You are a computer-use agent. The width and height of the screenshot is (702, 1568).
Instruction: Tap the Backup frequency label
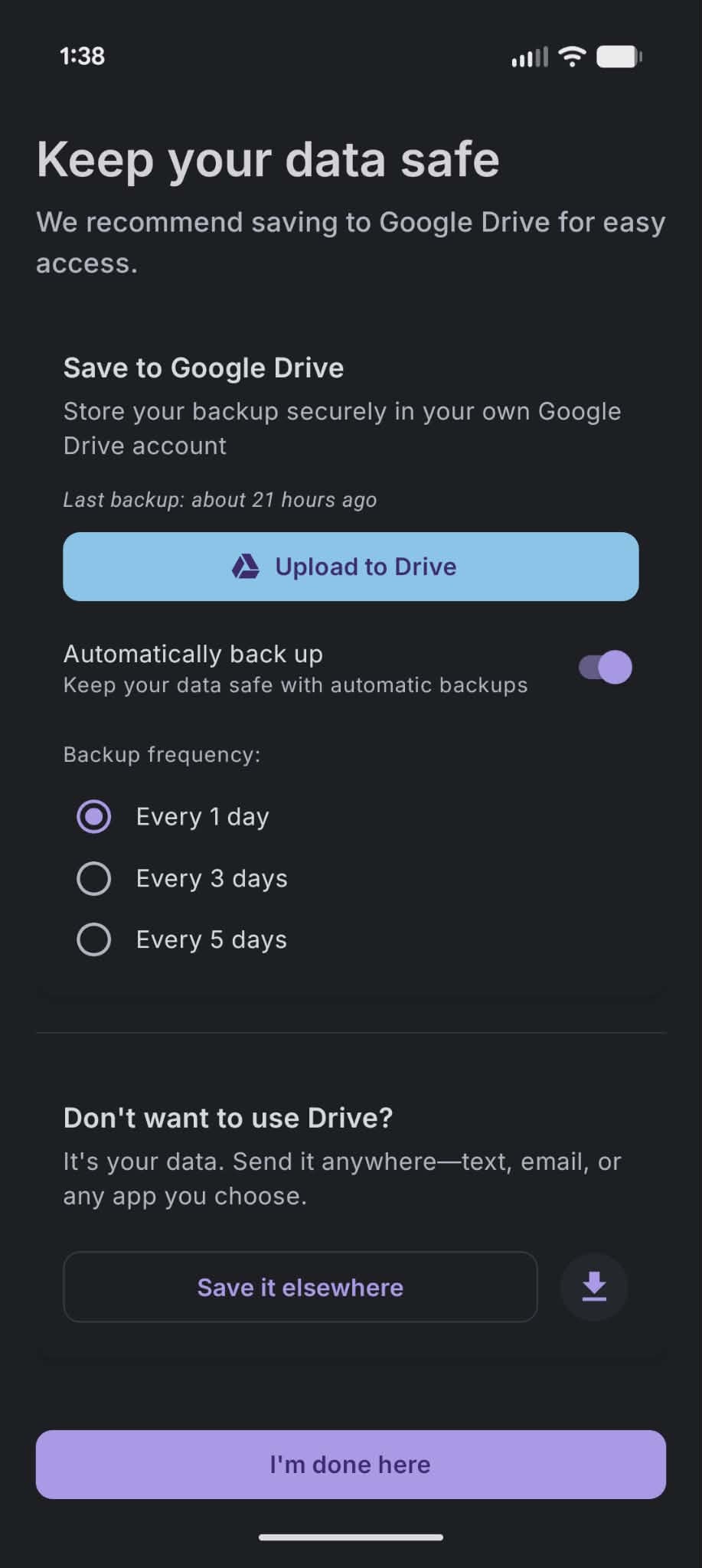pyautogui.click(x=161, y=754)
